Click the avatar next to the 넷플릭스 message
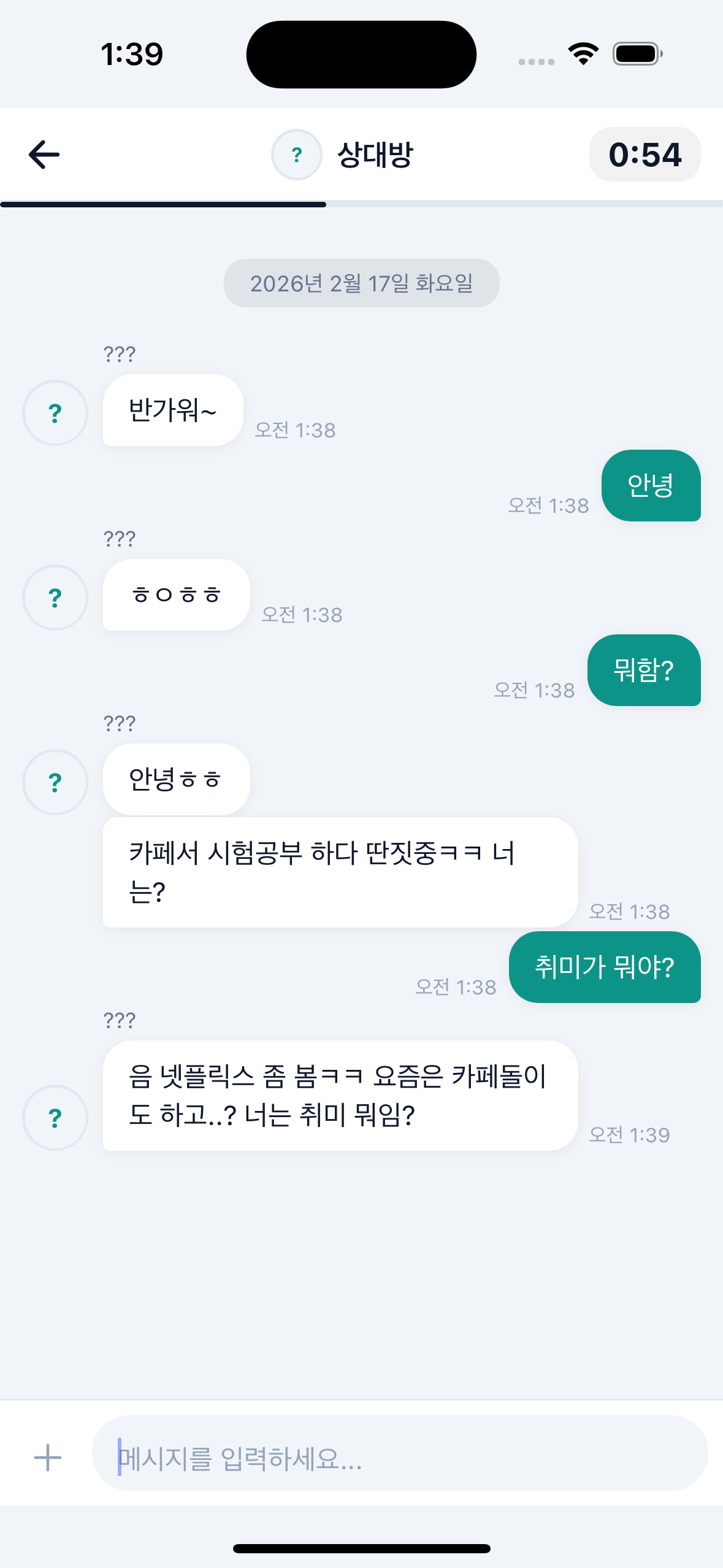This screenshot has width=723, height=1568. 55,1118
